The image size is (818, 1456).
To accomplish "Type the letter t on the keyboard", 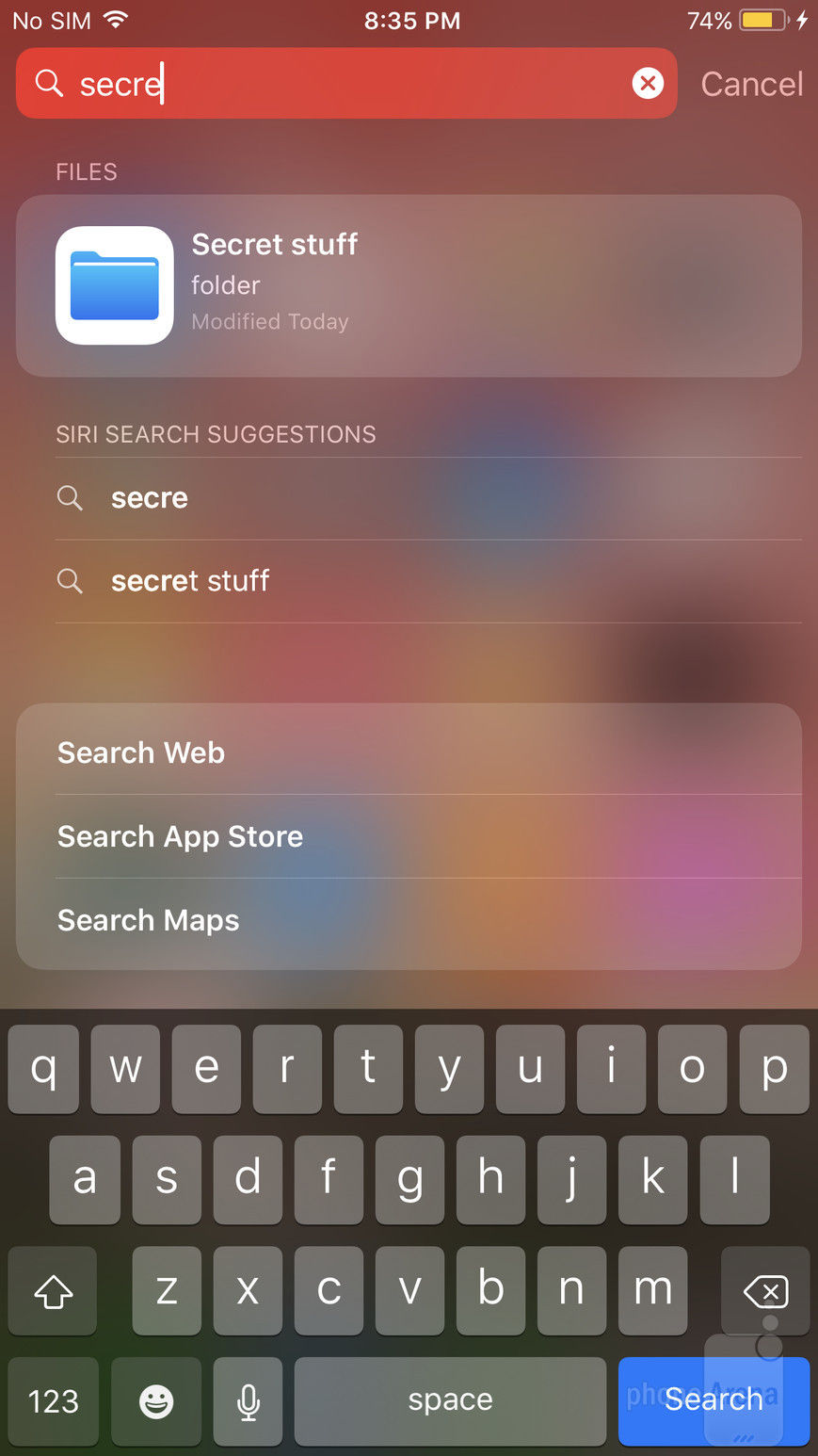I will pos(368,1068).
